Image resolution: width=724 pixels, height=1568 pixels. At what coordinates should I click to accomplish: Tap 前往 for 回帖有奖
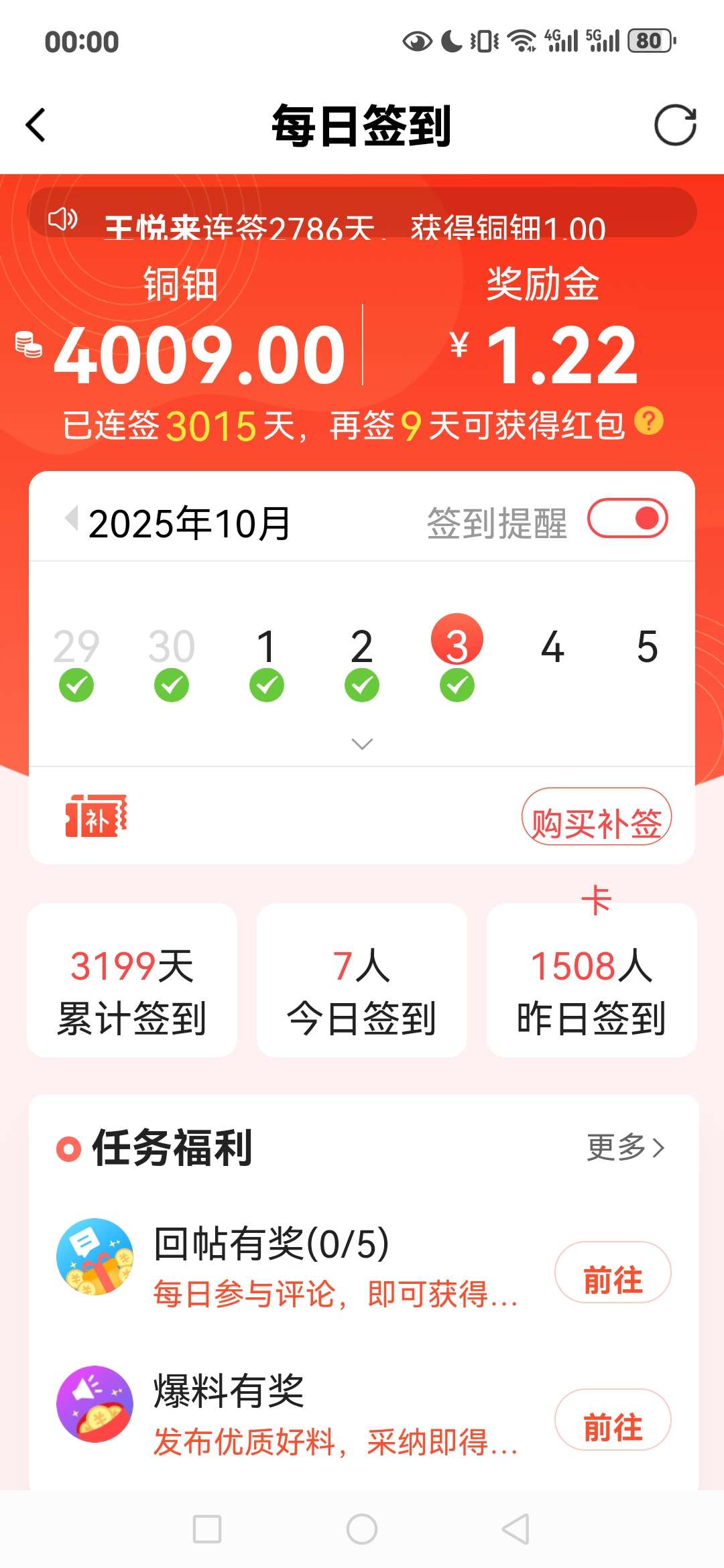[612, 1272]
